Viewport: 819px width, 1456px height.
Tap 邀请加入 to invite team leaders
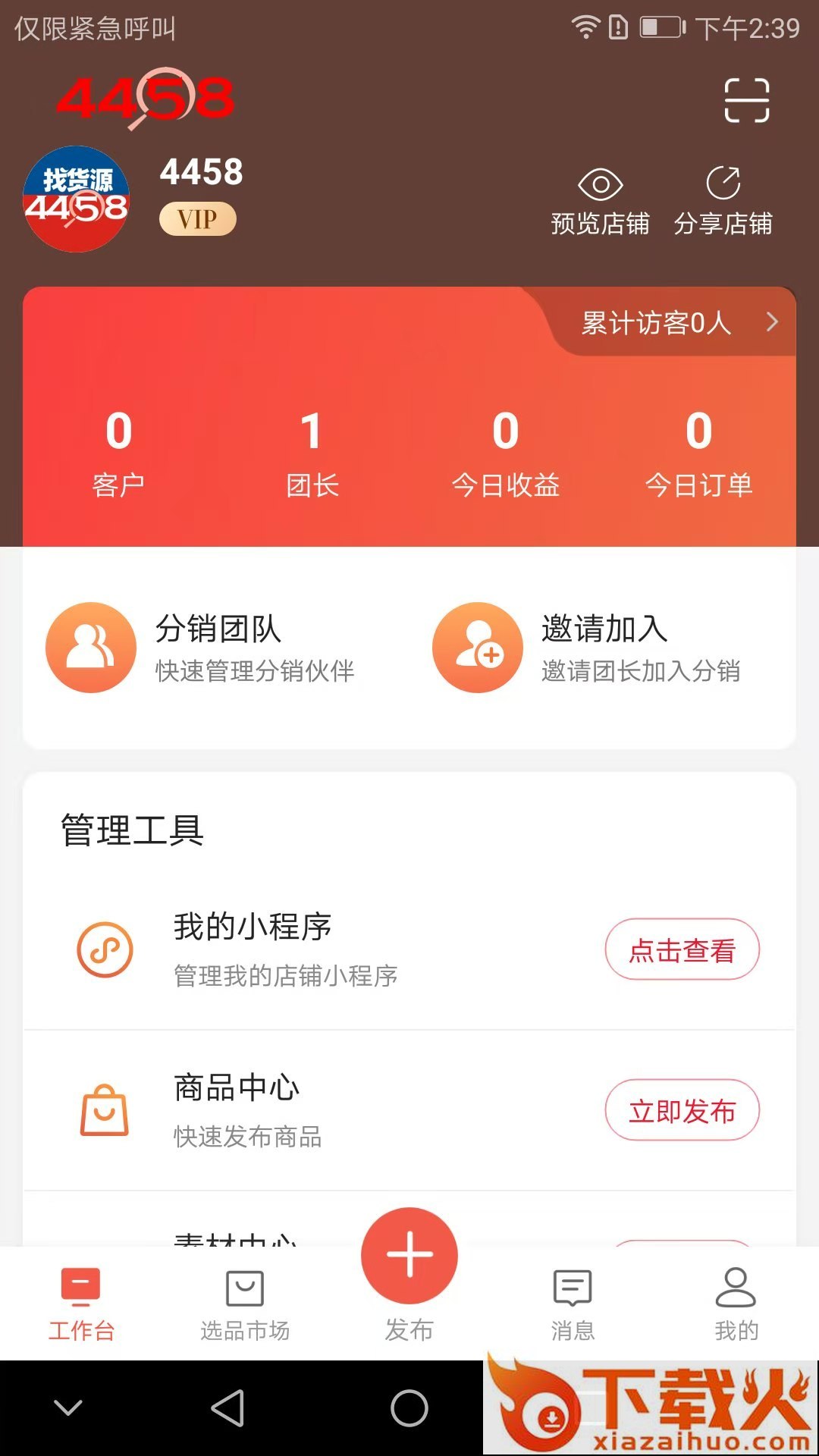click(588, 648)
